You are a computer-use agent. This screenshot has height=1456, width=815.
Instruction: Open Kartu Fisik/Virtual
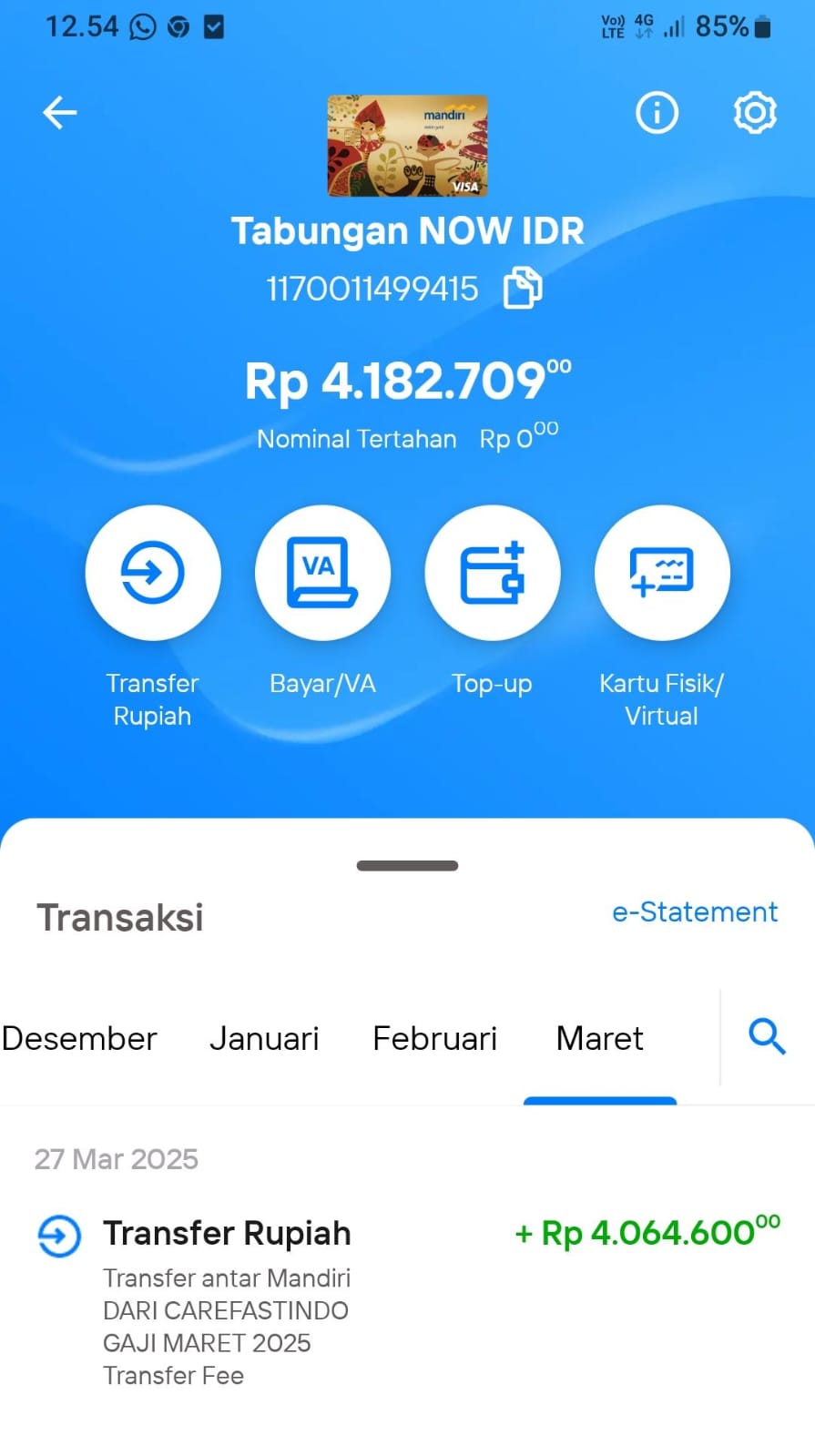tap(662, 573)
